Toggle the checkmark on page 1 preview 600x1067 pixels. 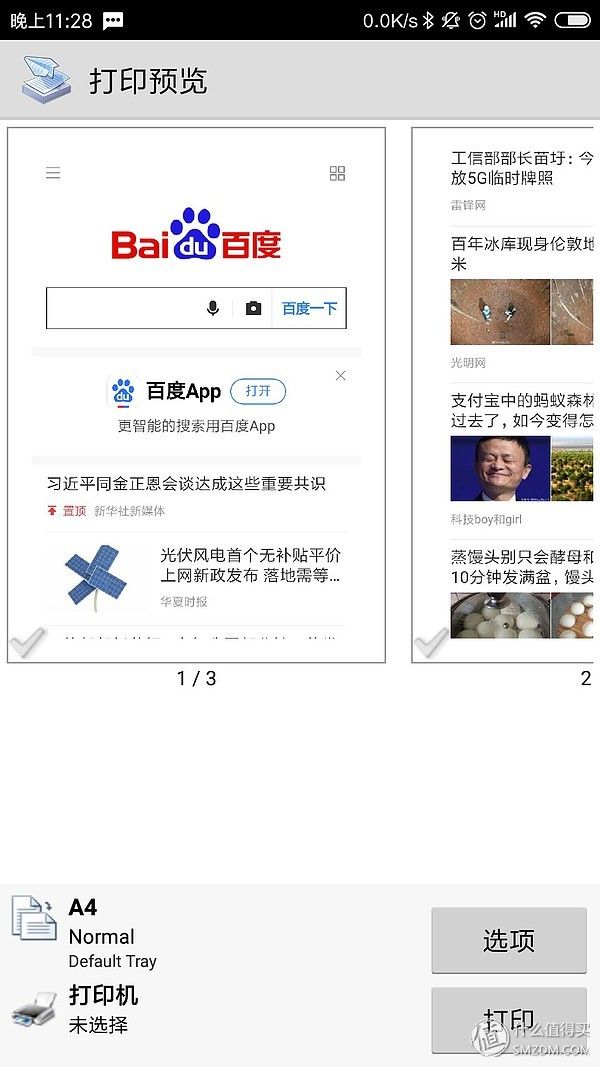tap(27, 640)
